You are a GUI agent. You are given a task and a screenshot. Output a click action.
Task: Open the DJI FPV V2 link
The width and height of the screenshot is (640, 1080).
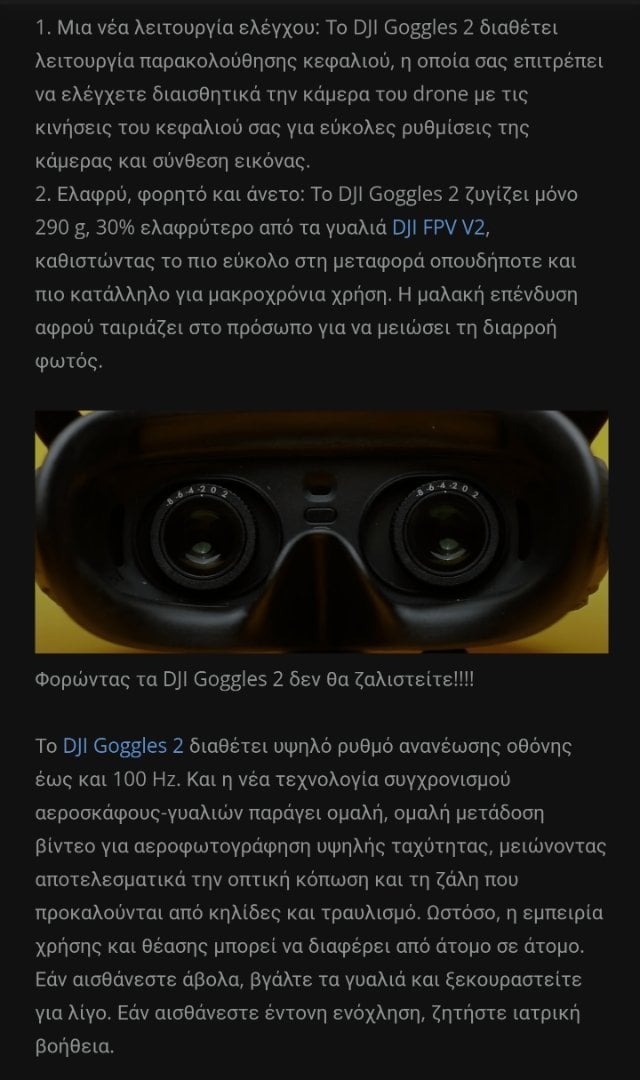coord(439,227)
